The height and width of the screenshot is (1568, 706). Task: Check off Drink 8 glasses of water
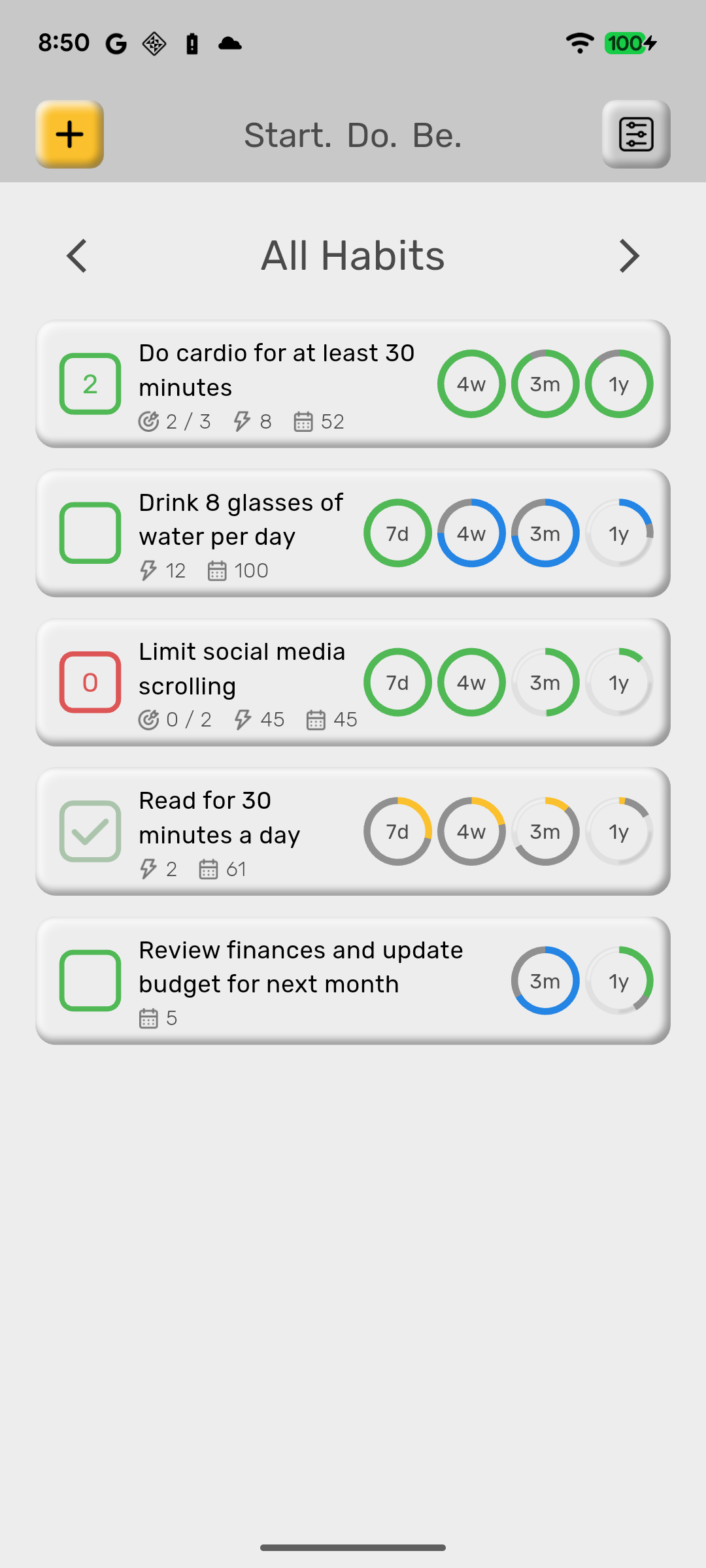coord(90,533)
